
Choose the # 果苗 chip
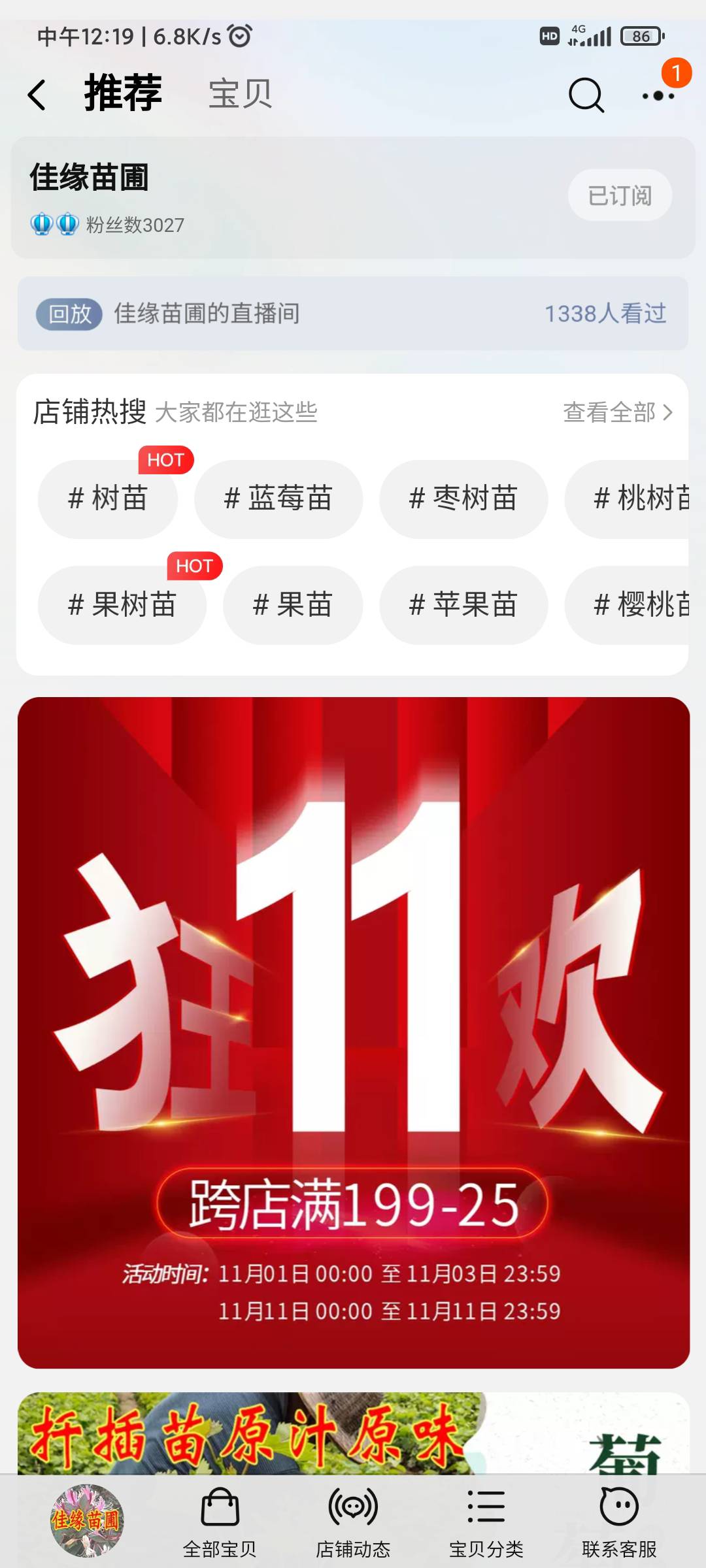point(293,605)
